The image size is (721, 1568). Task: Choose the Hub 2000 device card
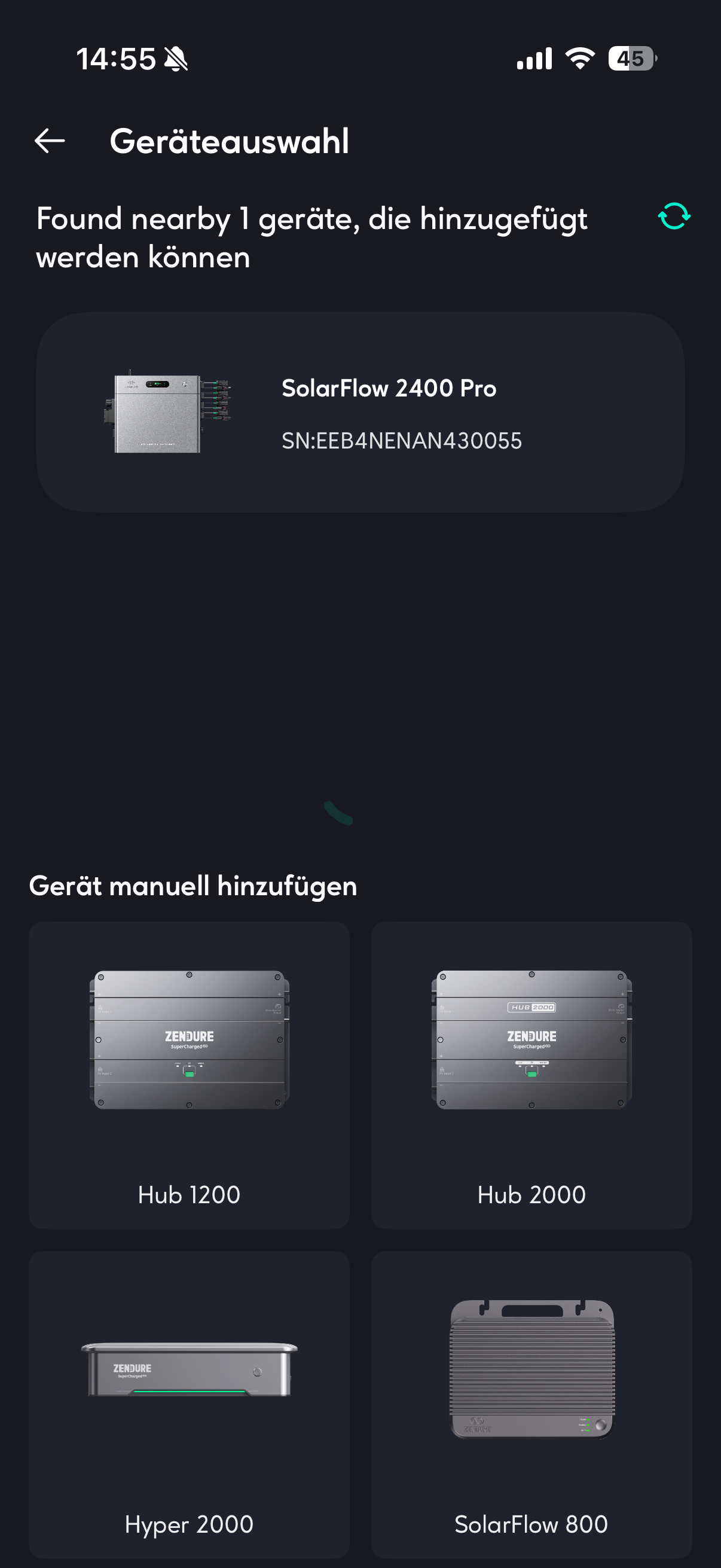pyautogui.click(x=531, y=1075)
